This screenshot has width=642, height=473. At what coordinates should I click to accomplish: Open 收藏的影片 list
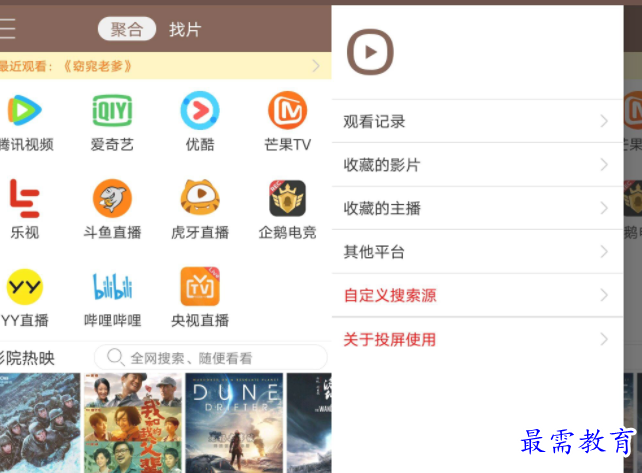click(x=476, y=165)
